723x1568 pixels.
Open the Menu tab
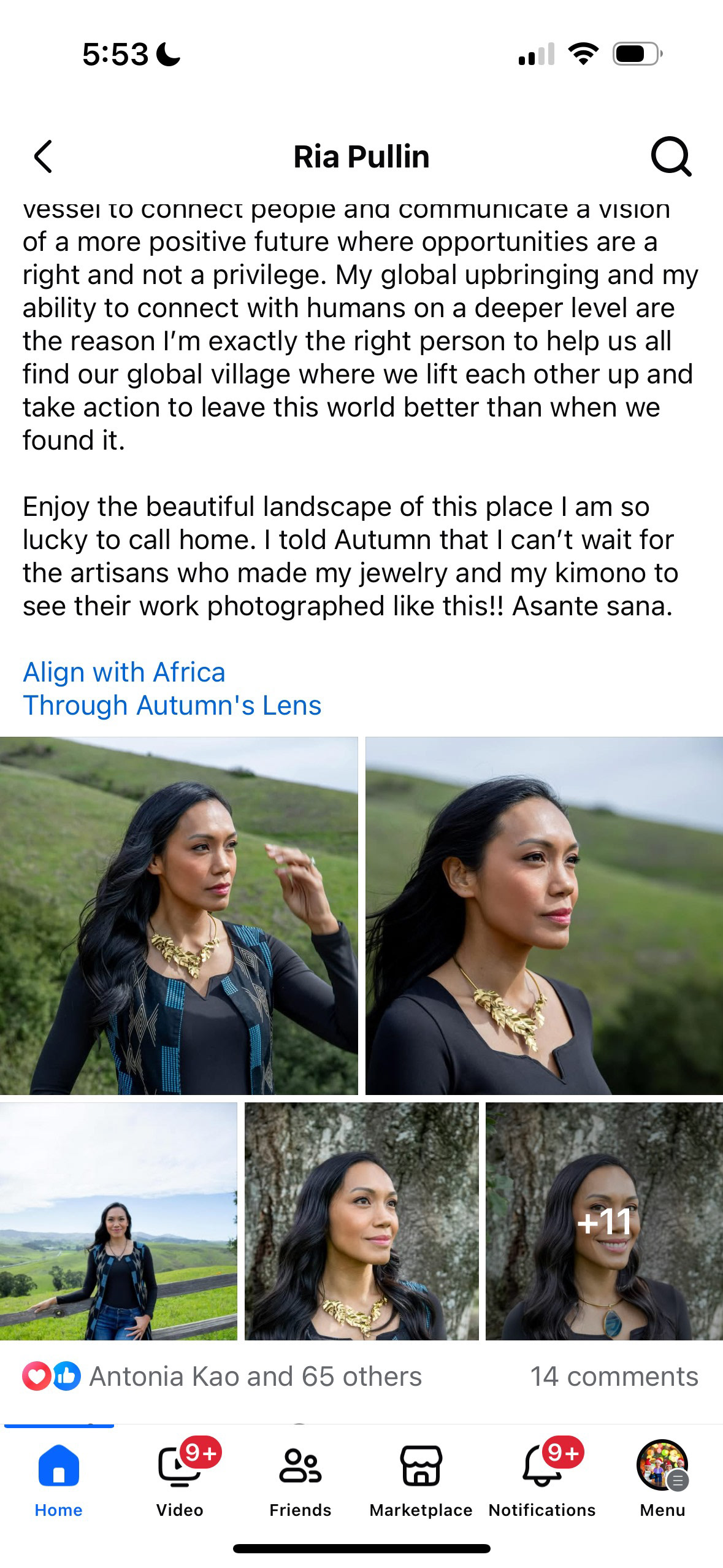click(662, 1480)
